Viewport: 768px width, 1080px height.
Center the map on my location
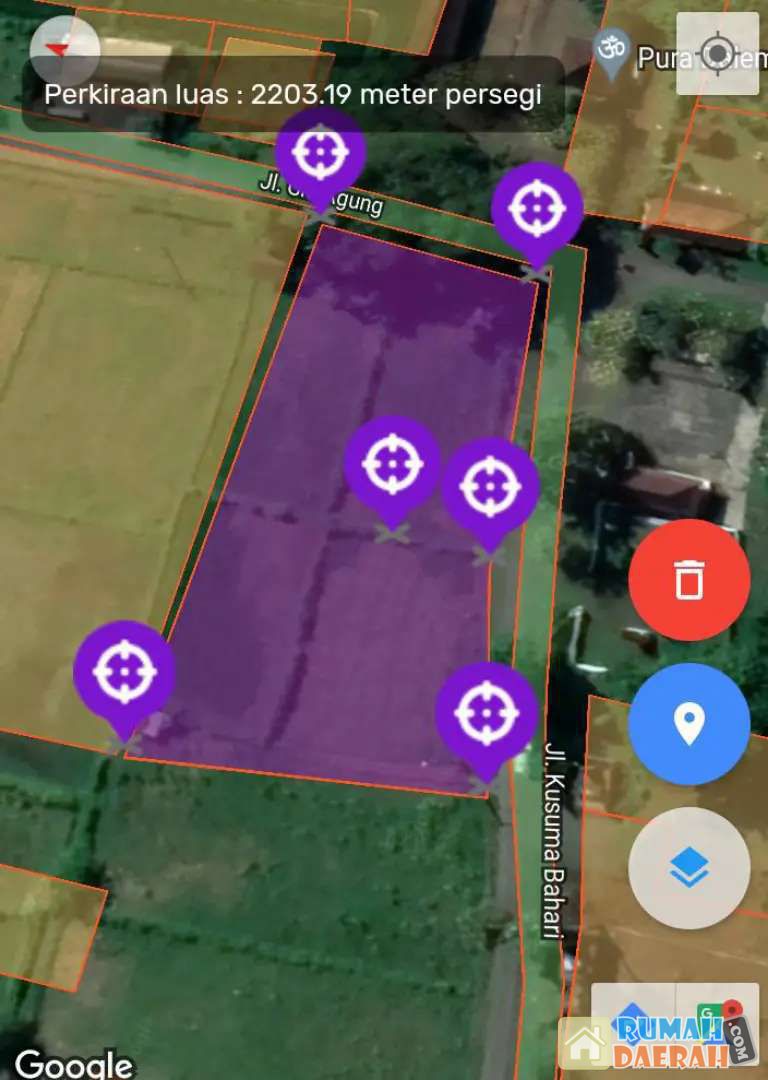pos(717,54)
